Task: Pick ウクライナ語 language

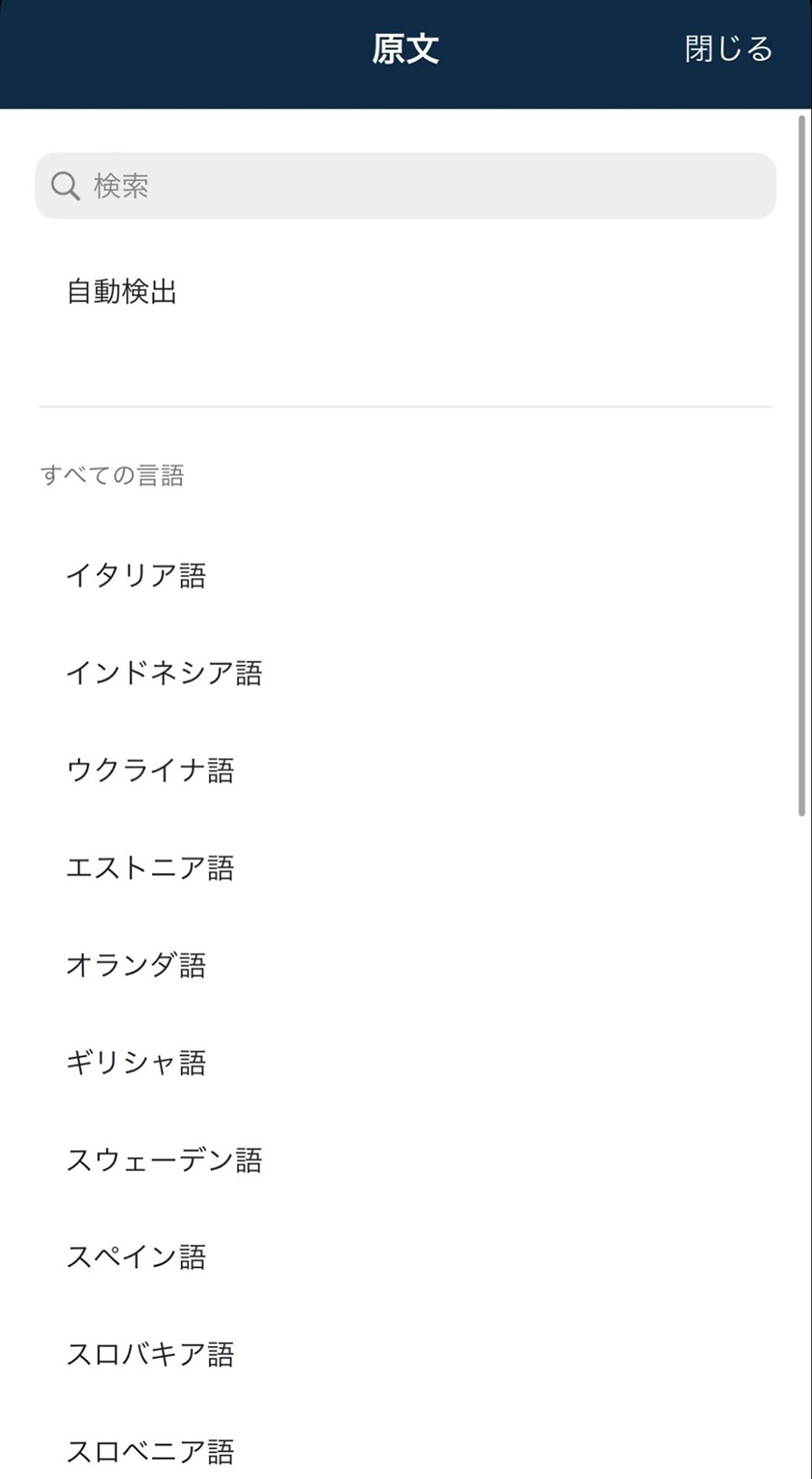Action: 406,770
